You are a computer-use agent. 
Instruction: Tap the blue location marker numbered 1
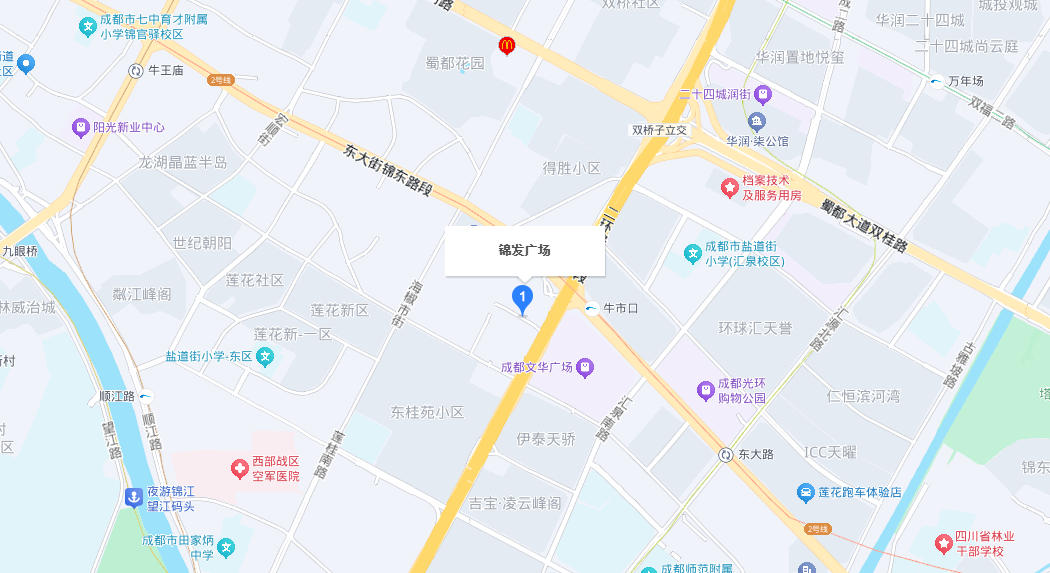click(521, 298)
